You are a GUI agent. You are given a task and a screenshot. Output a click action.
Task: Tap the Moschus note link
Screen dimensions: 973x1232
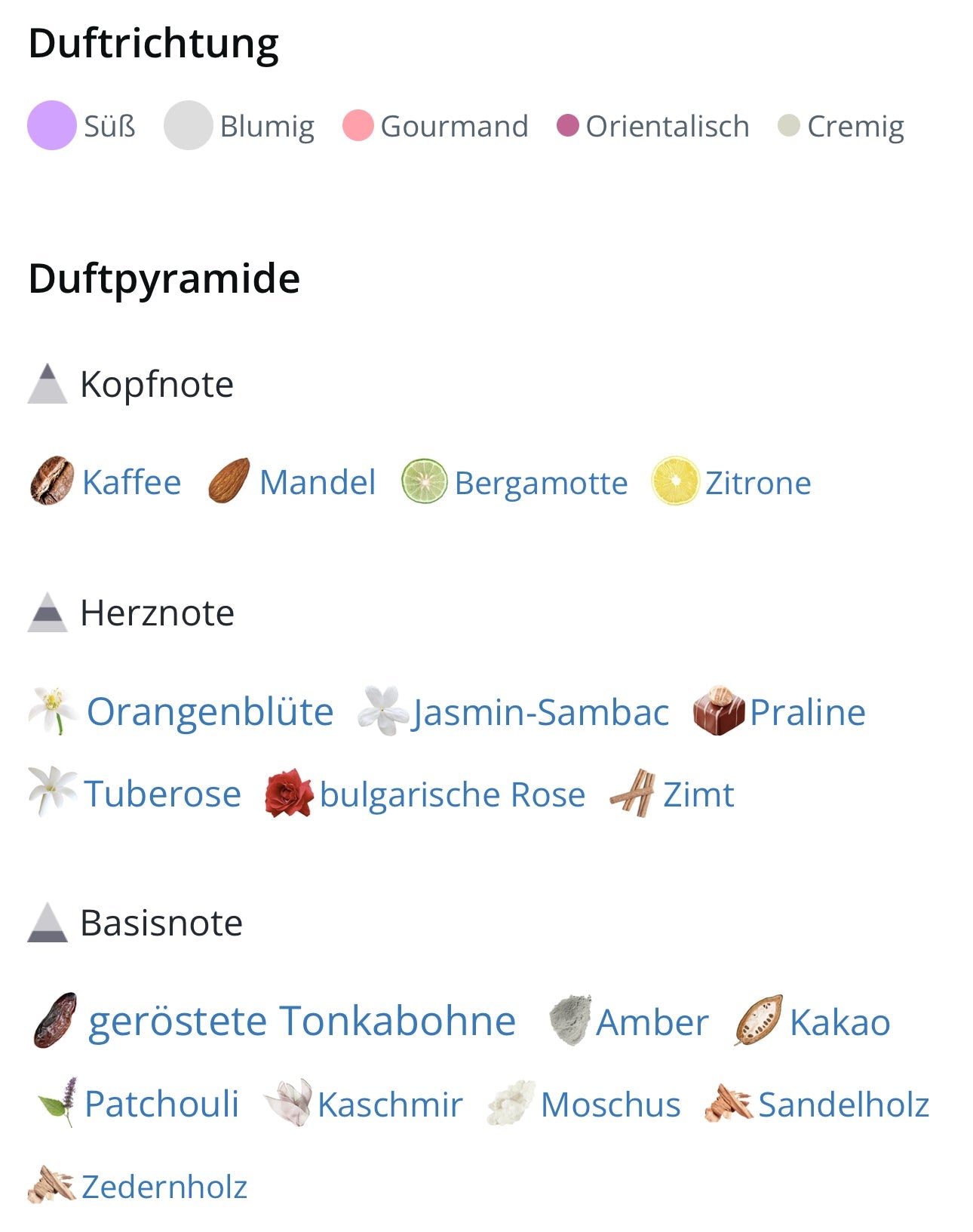pyautogui.click(x=610, y=1104)
